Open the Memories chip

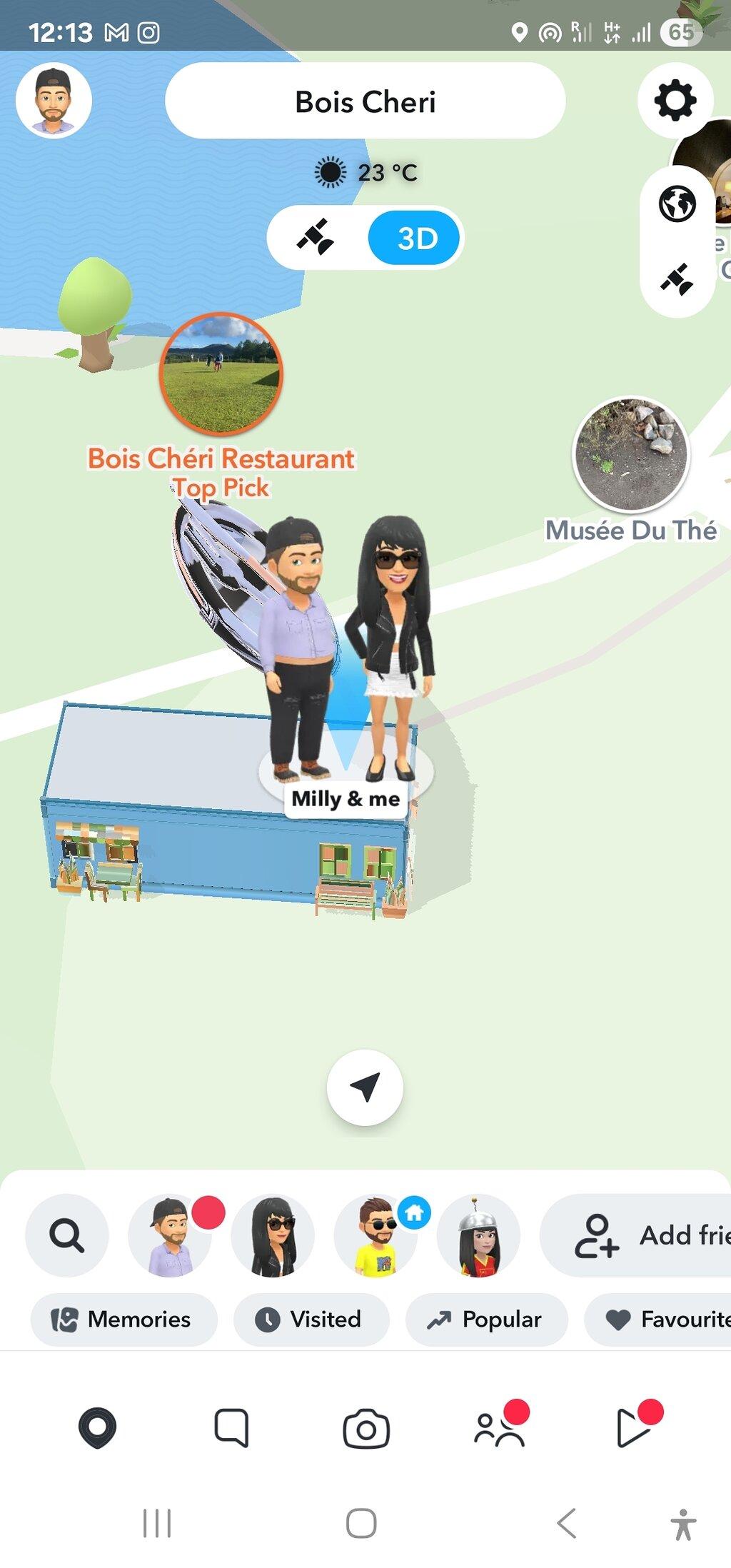[x=123, y=1320]
